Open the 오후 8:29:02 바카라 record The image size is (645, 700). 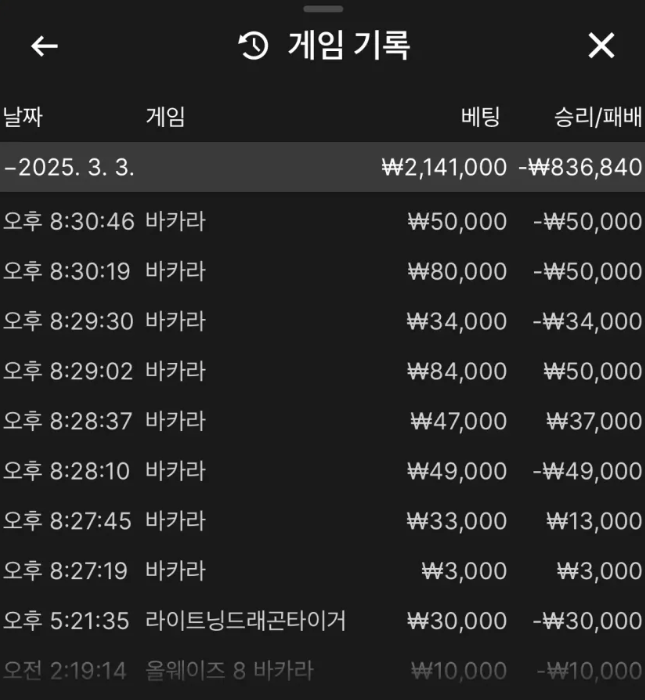[x=322, y=371]
